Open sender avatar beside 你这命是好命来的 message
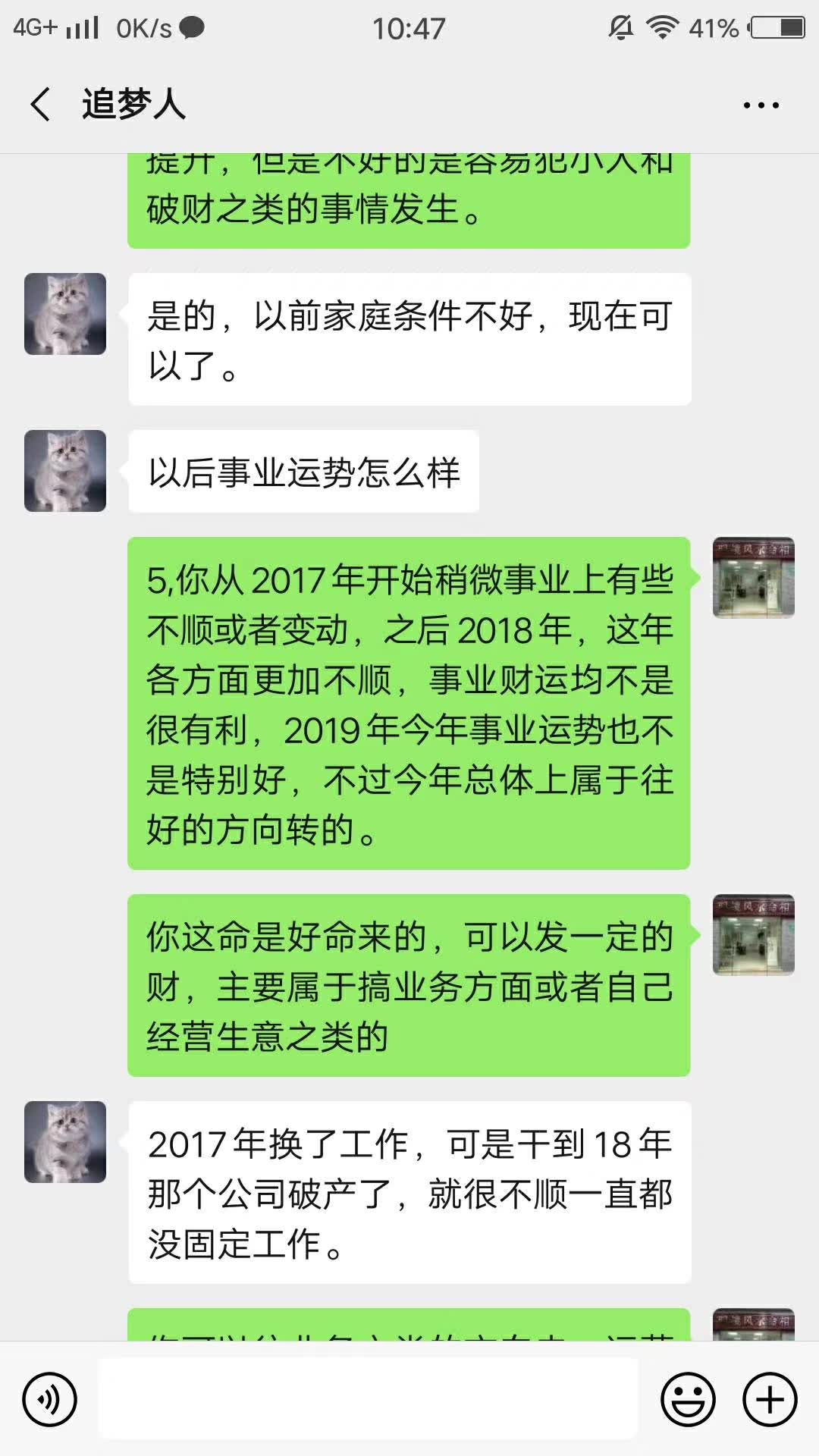This screenshot has width=819, height=1456. 753,935
